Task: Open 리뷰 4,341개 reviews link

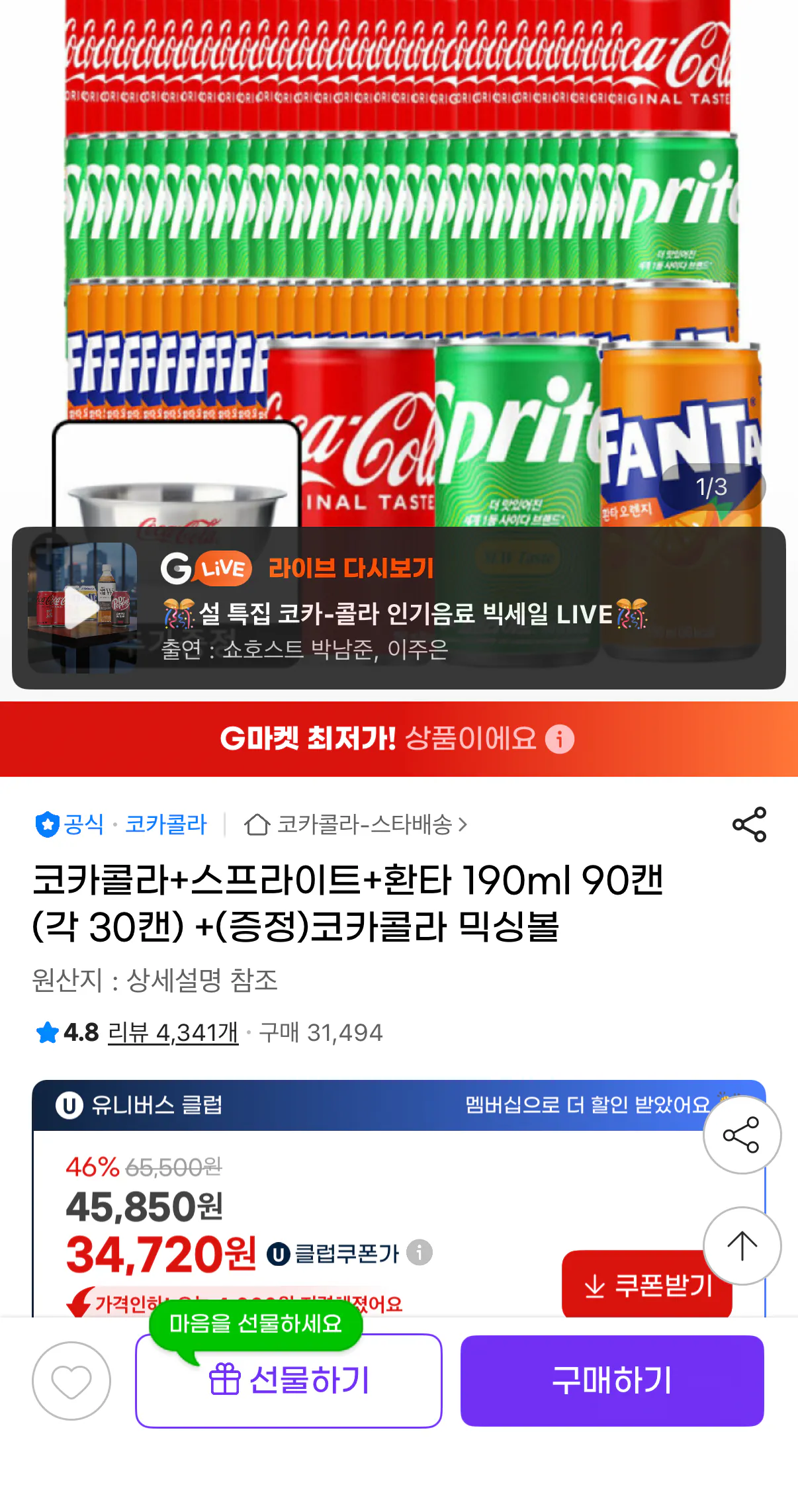Action: point(173,1031)
